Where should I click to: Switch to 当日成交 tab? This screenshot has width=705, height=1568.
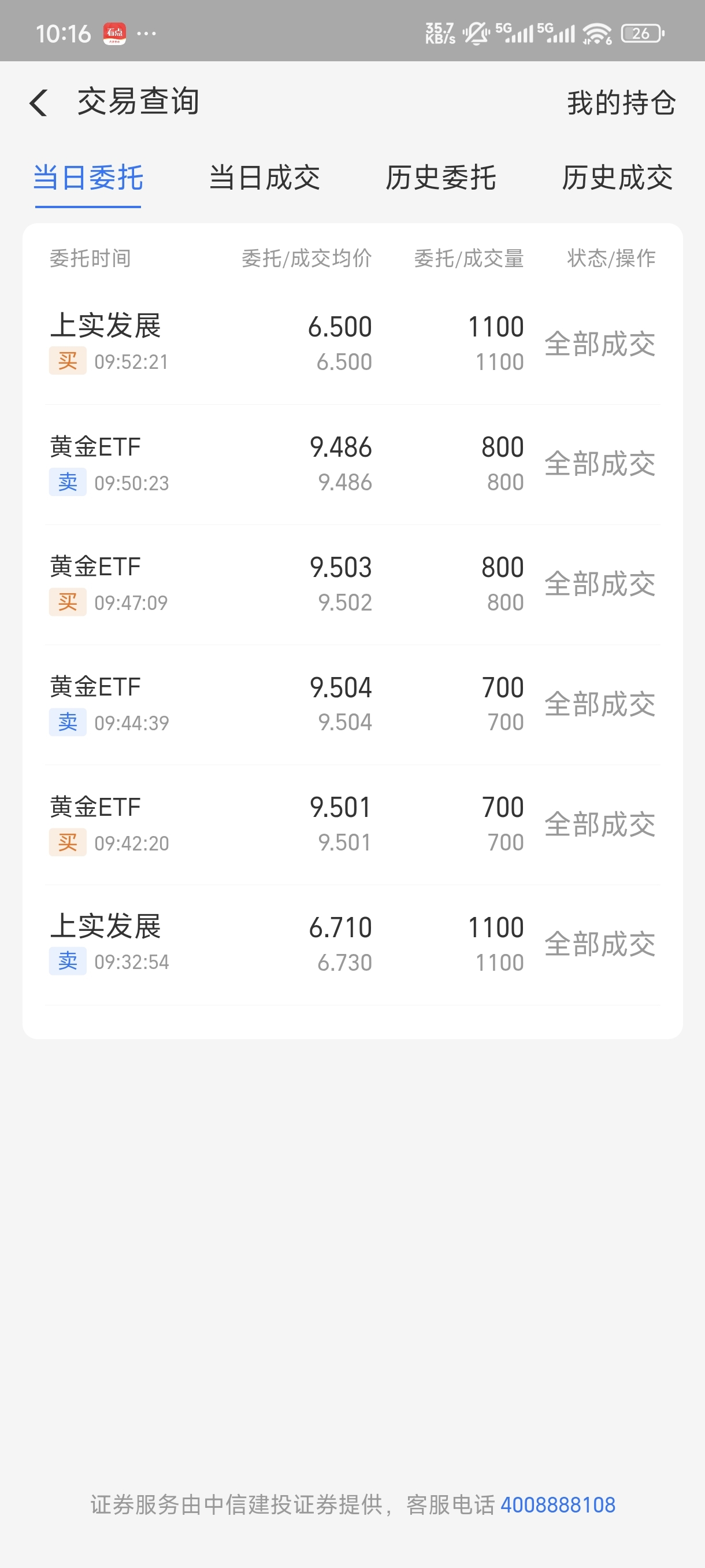(264, 178)
